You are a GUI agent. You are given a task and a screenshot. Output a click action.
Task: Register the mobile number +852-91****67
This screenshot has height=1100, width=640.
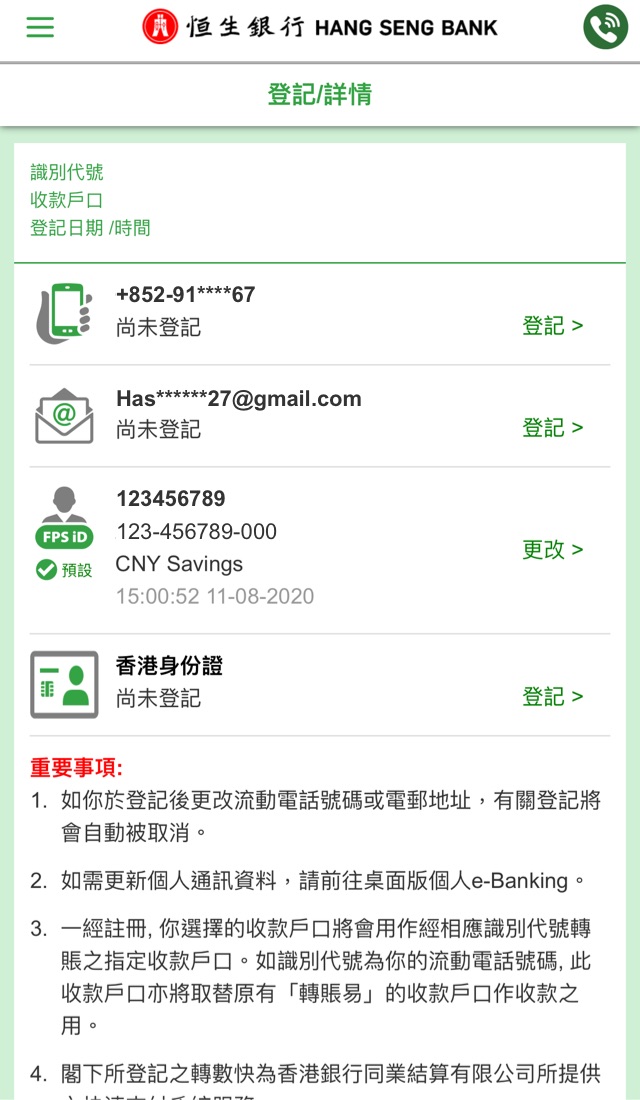click(x=552, y=326)
